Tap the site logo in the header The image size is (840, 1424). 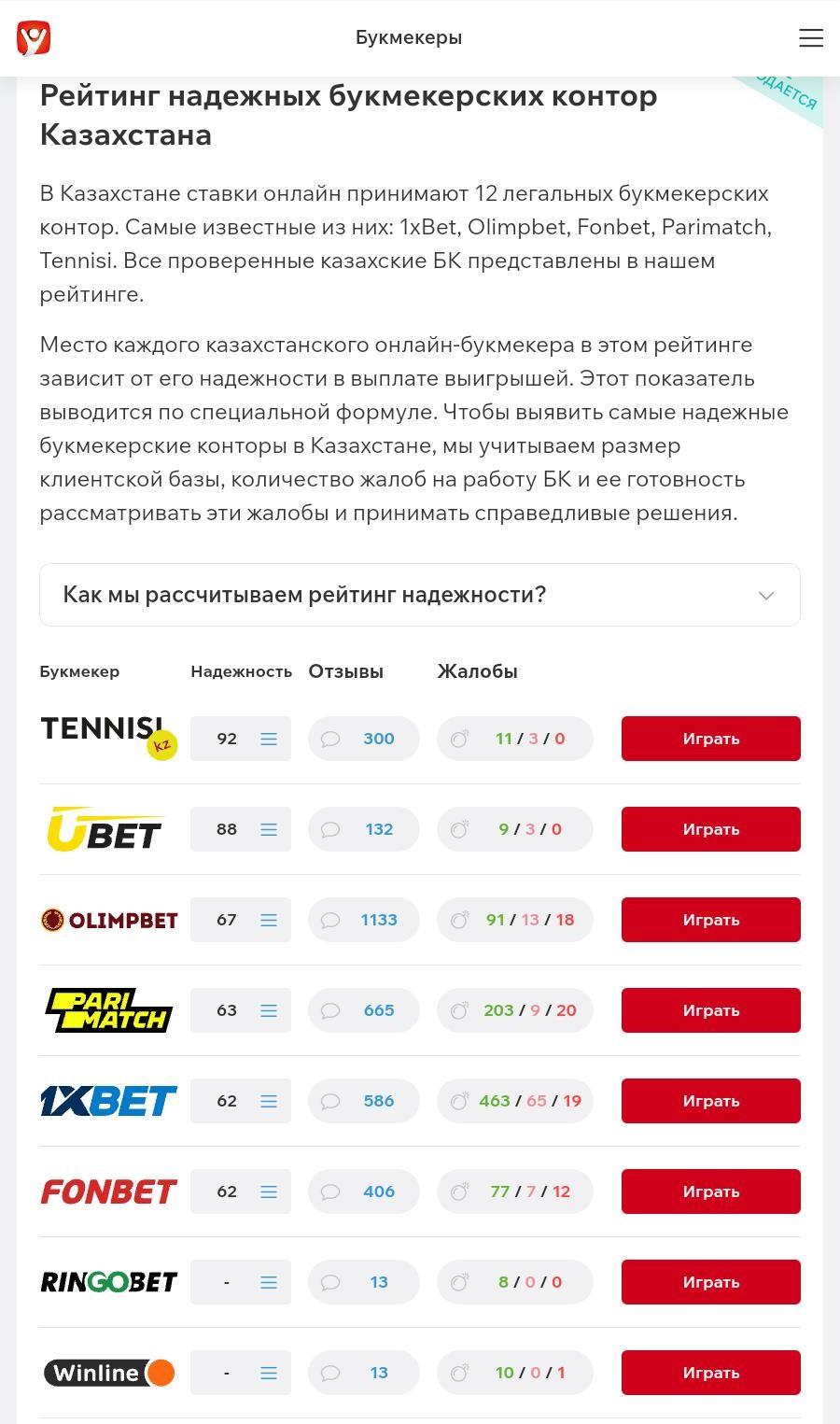pyautogui.click(x=34, y=38)
